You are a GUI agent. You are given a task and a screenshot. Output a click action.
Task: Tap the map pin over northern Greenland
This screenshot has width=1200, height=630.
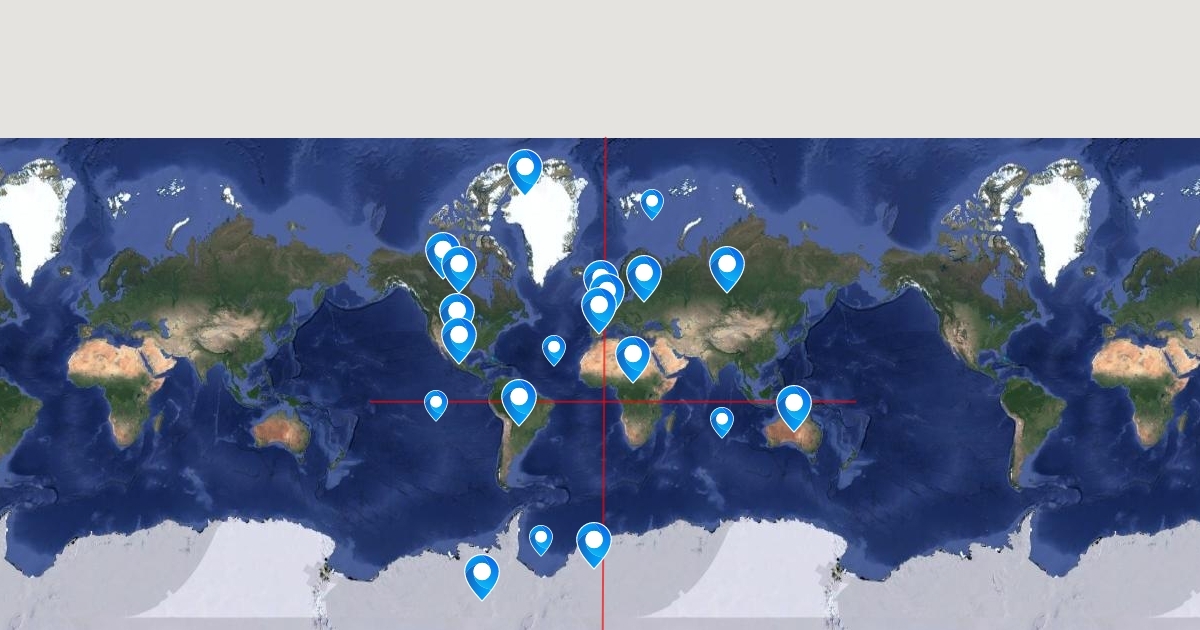(525, 169)
